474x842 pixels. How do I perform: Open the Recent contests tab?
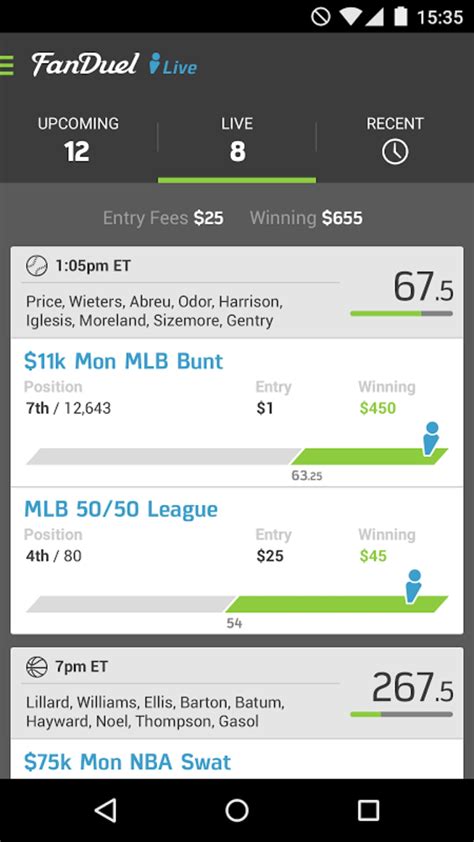[x=395, y=141]
